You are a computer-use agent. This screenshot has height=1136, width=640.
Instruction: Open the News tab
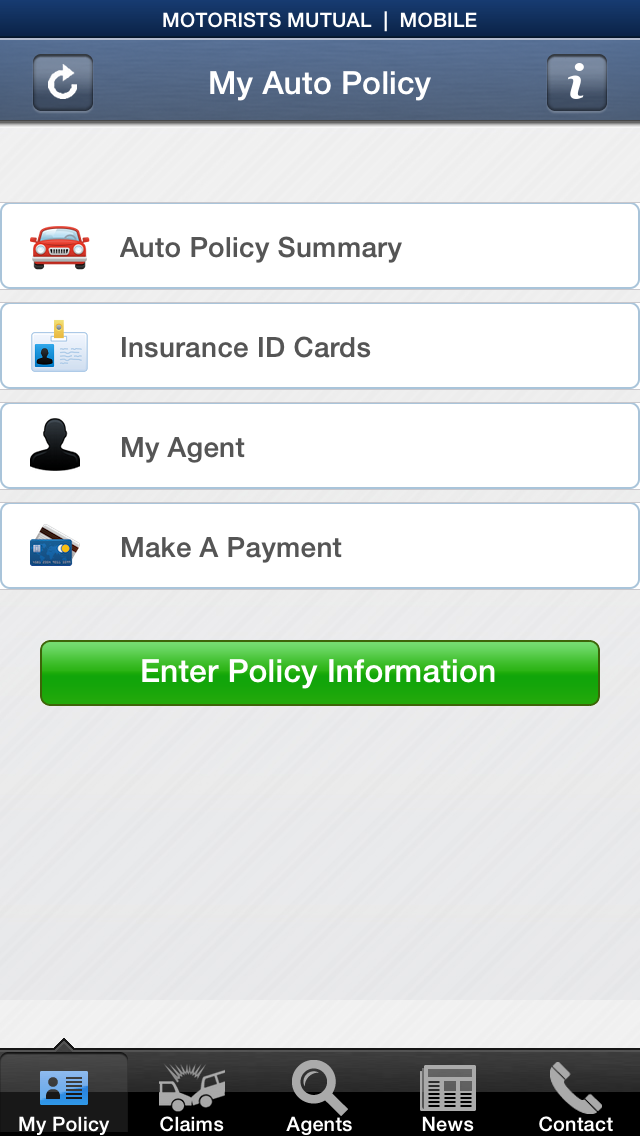pos(447,1096)
